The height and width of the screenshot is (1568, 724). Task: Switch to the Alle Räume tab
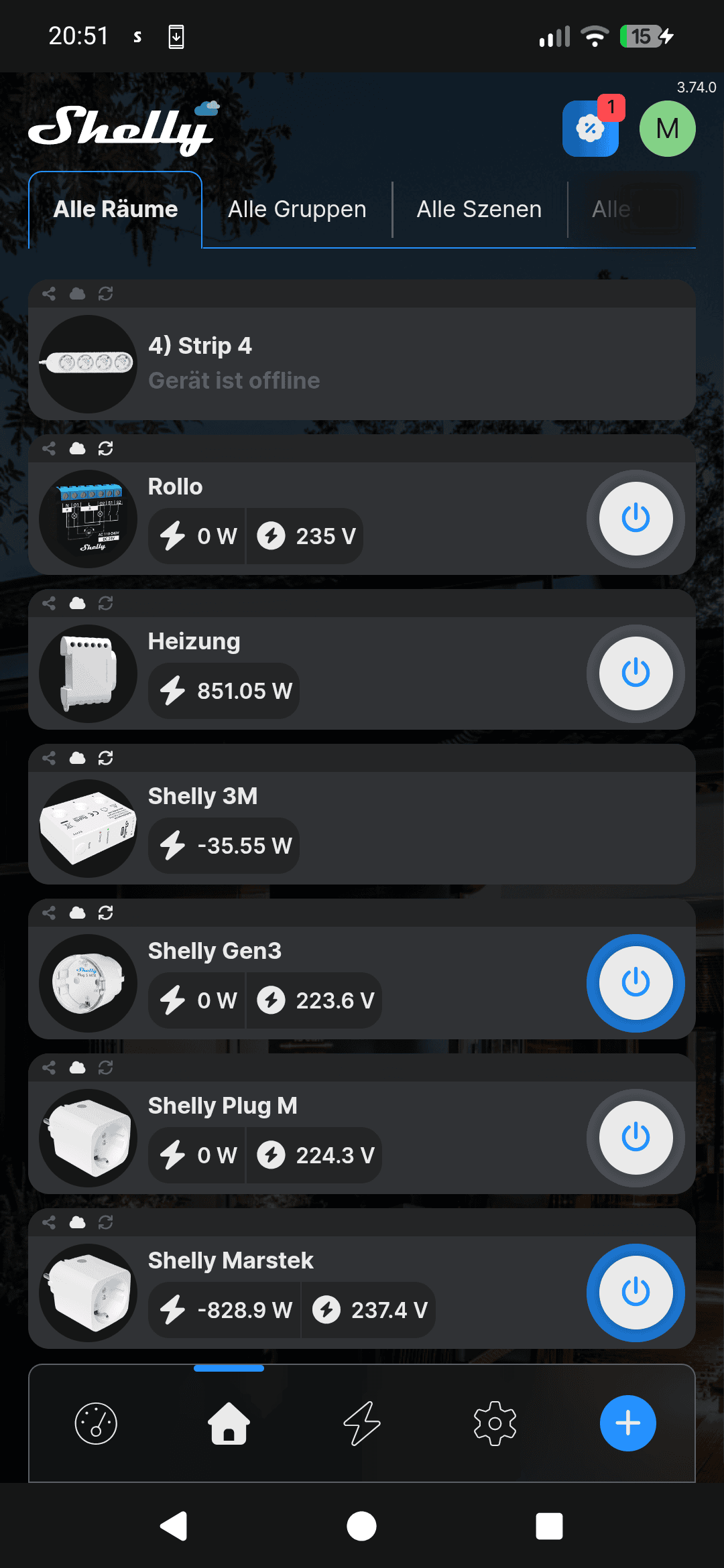click(x=115, y=210)
